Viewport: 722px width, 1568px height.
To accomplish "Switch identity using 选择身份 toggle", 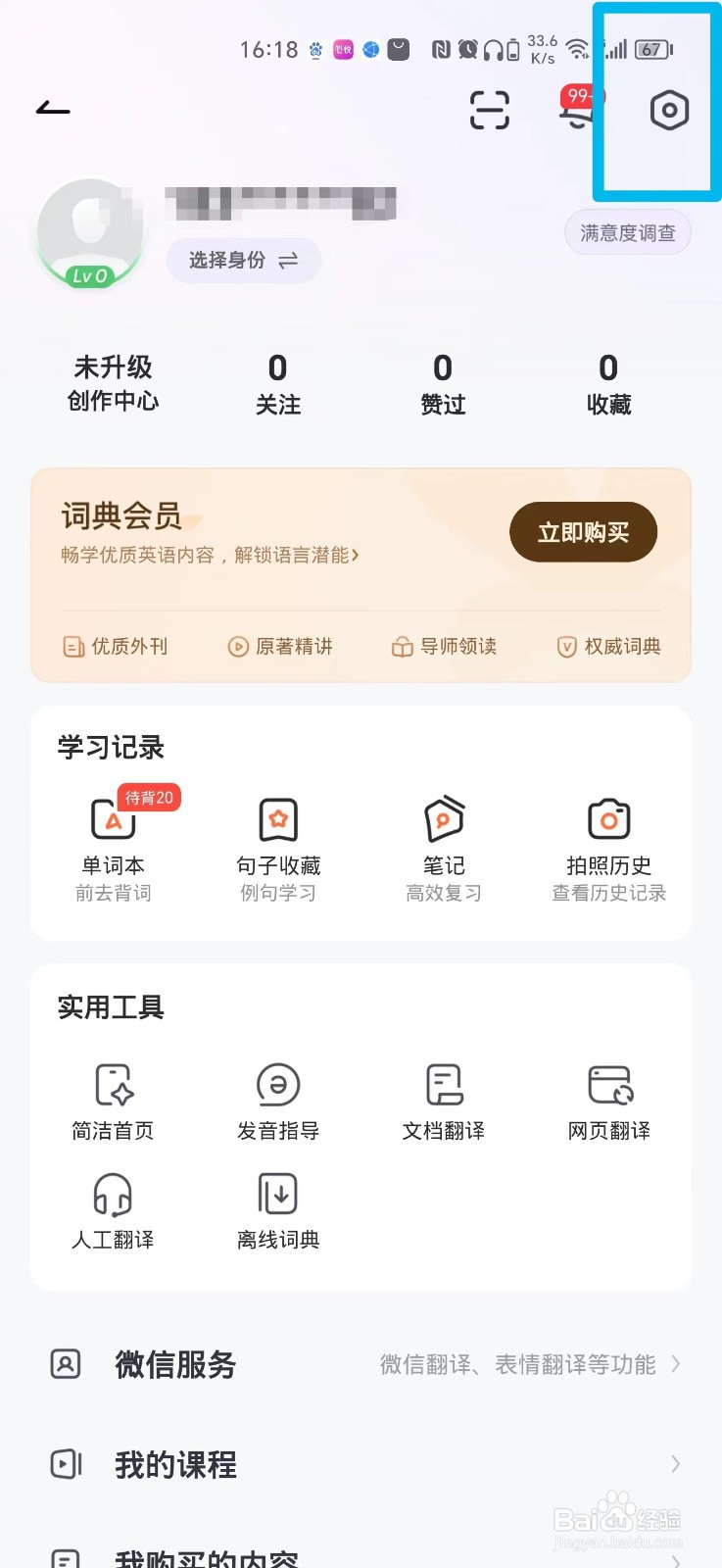I will [x=243, y=261].
